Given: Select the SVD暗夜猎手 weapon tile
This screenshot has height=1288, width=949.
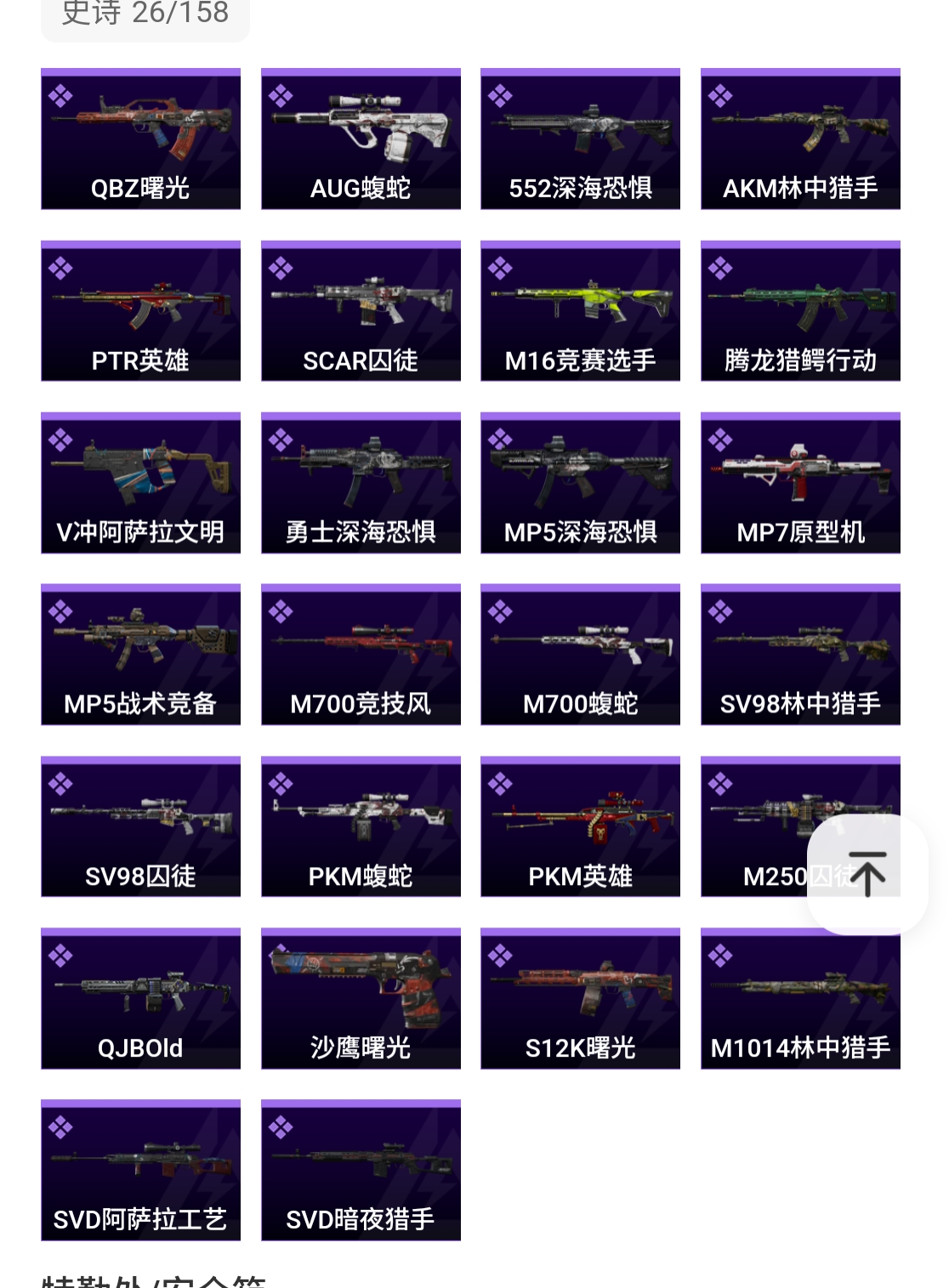Looking at the screenshot, I should (361, 1170).
